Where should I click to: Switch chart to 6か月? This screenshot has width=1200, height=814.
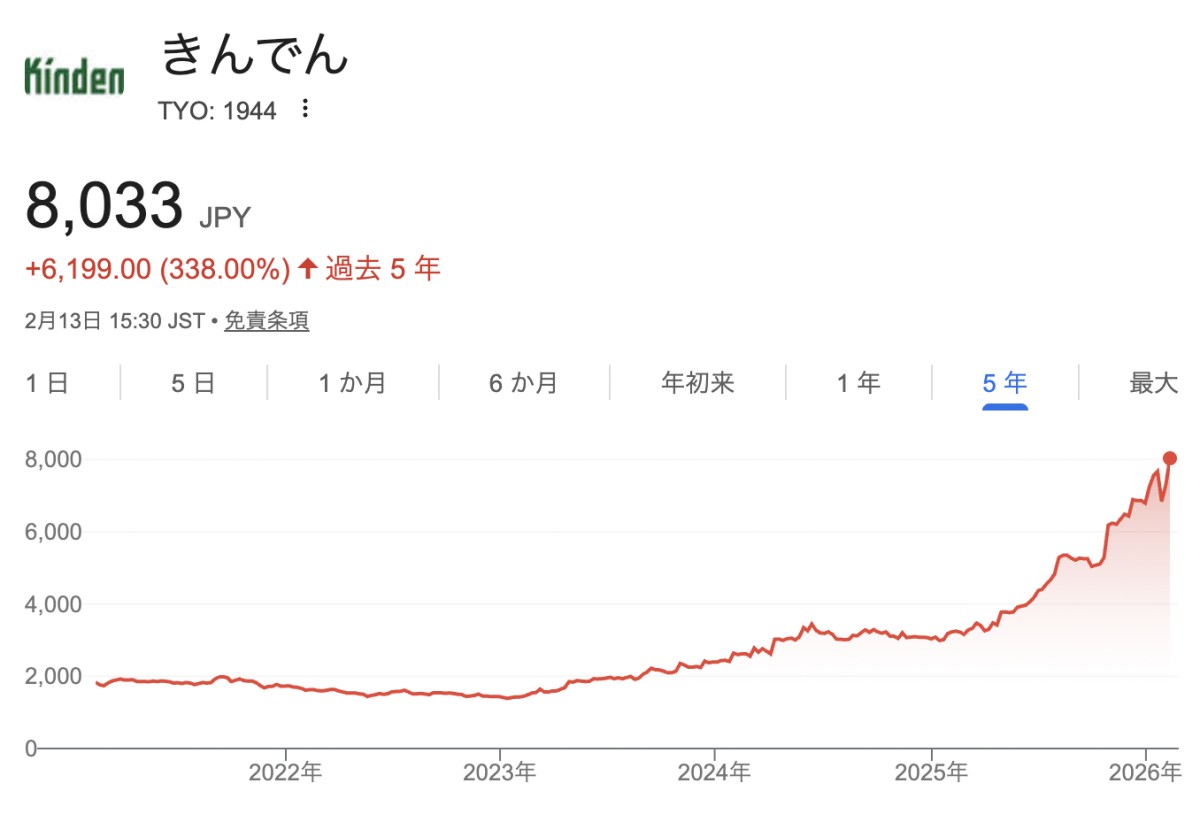pyautogui.click(x=523, y=383)
